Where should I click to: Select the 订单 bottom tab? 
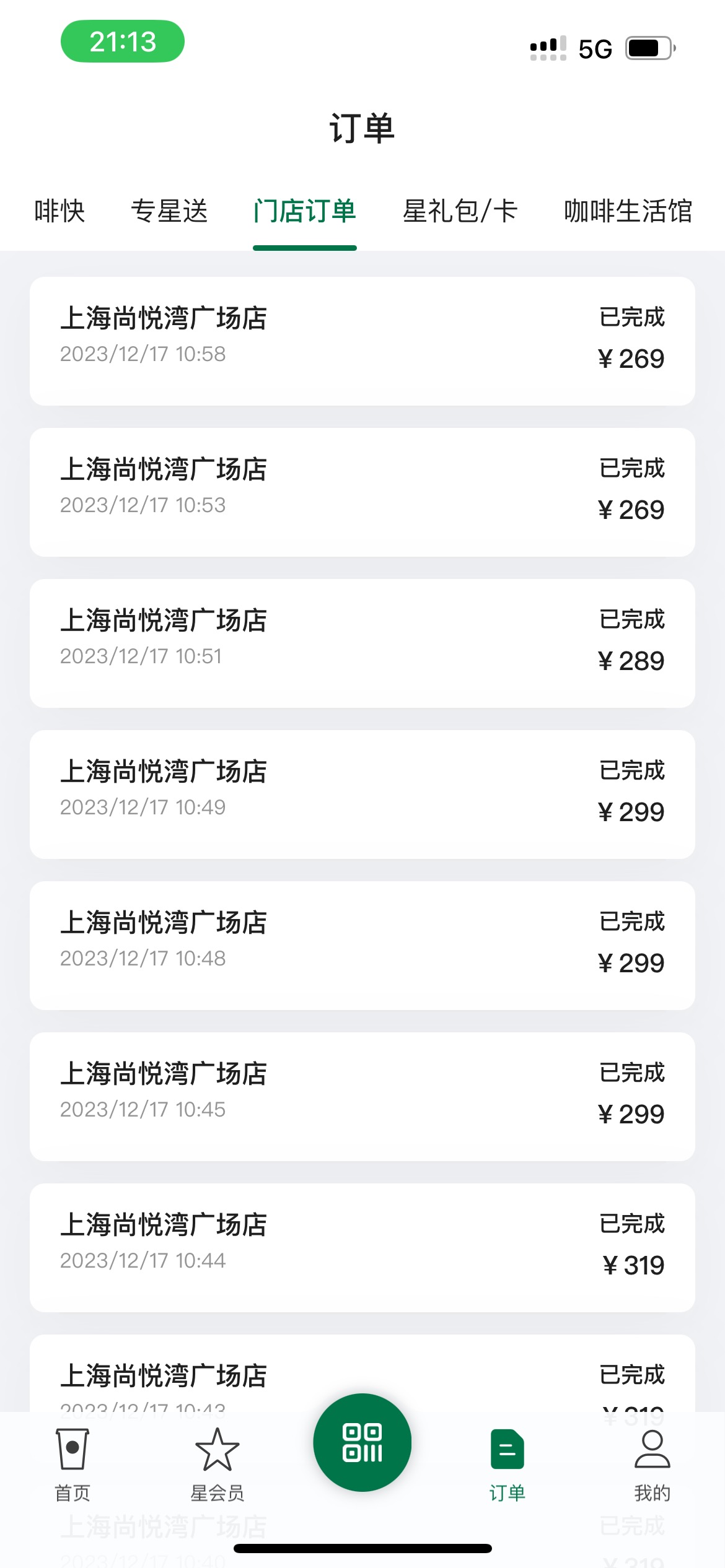pos(507,1465)
